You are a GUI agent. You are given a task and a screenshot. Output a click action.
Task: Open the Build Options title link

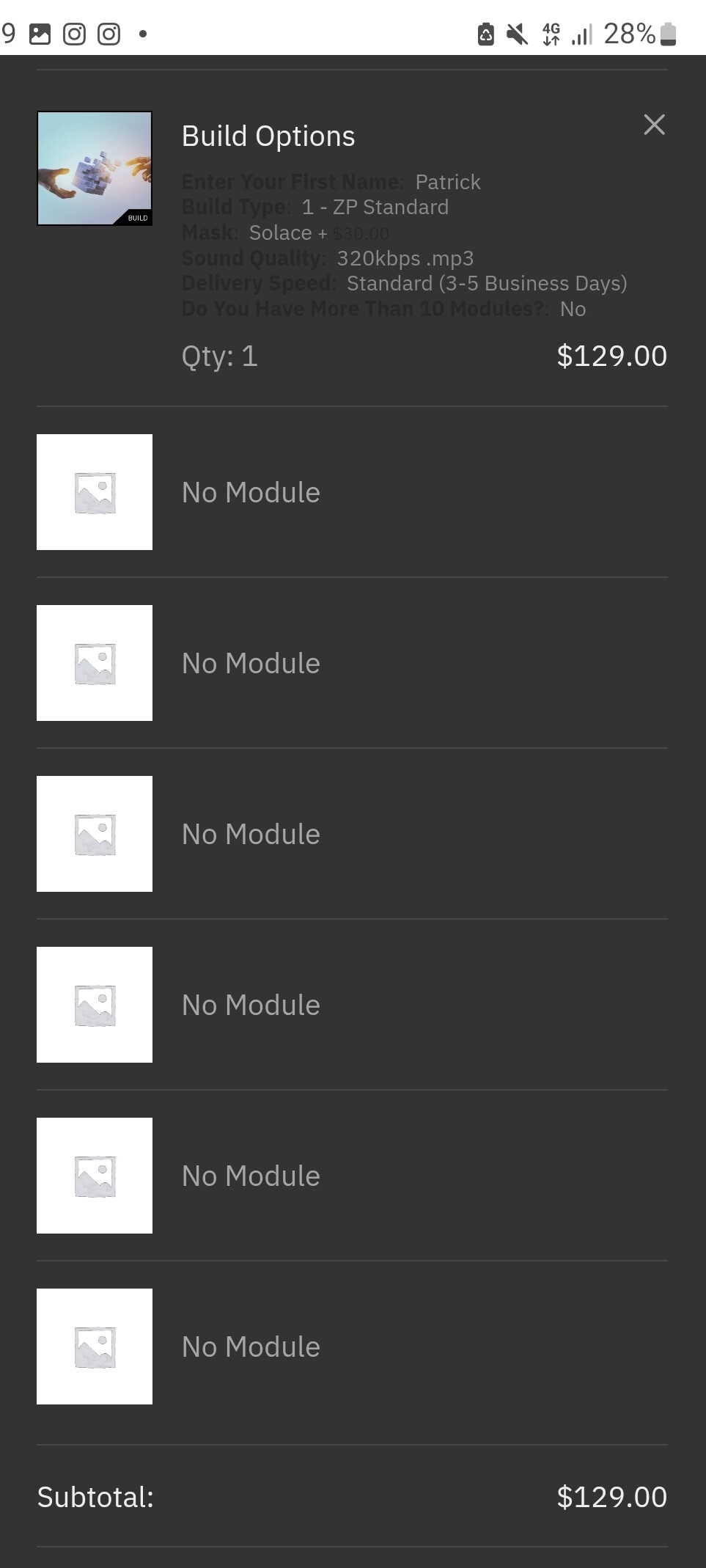click(268, 136)
